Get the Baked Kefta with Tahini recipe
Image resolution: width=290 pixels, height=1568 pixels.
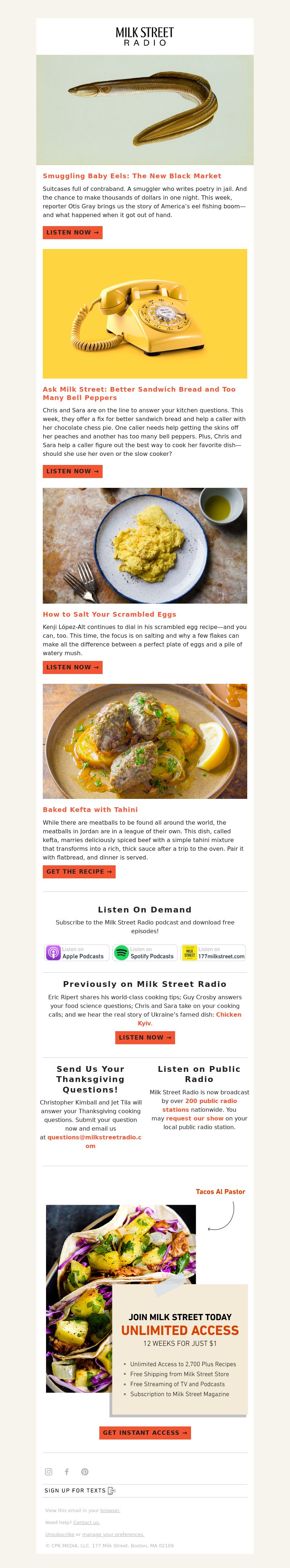(79, 871)
